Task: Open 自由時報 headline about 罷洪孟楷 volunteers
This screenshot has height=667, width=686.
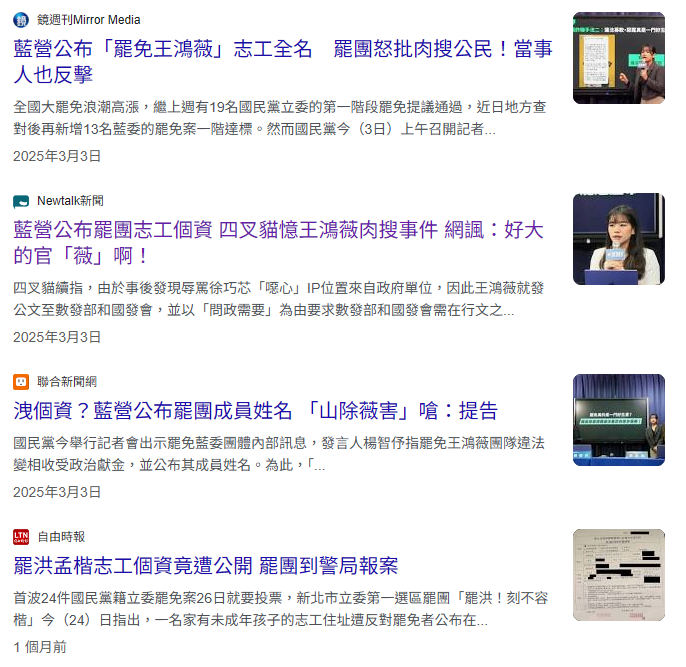Action: (x=205, y=566)
